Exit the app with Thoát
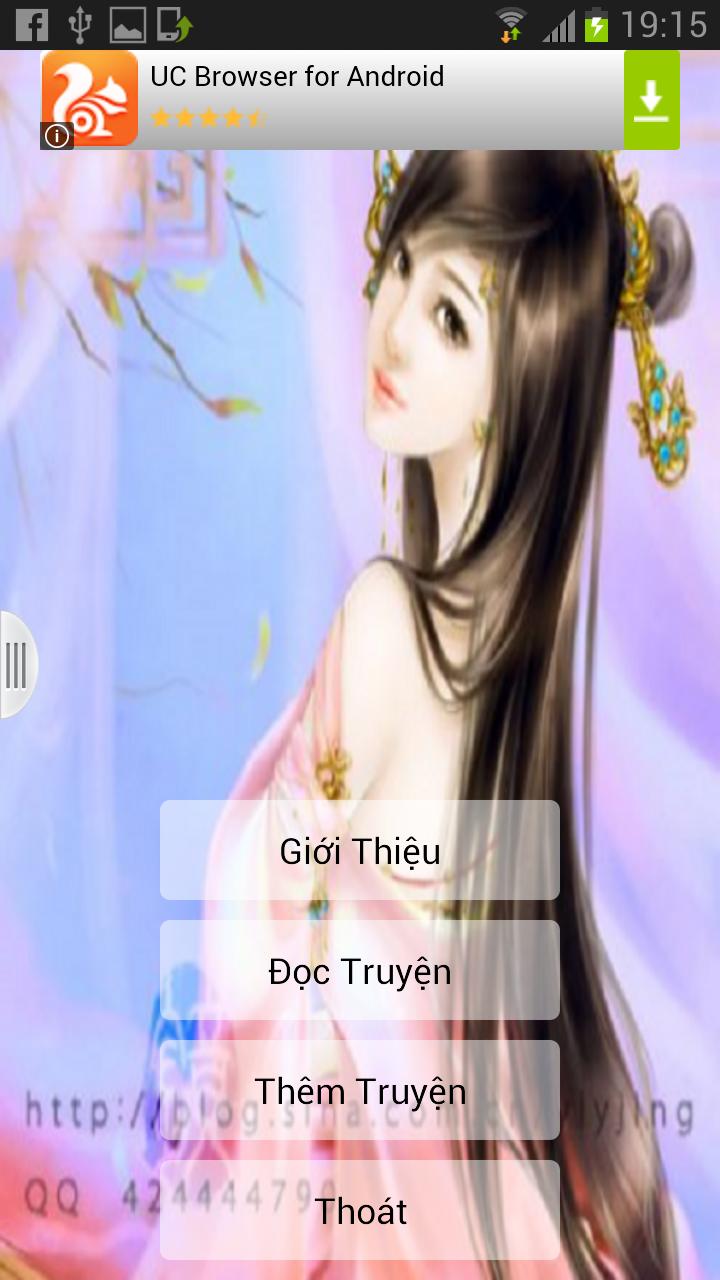 click(x=360, y=1210)
